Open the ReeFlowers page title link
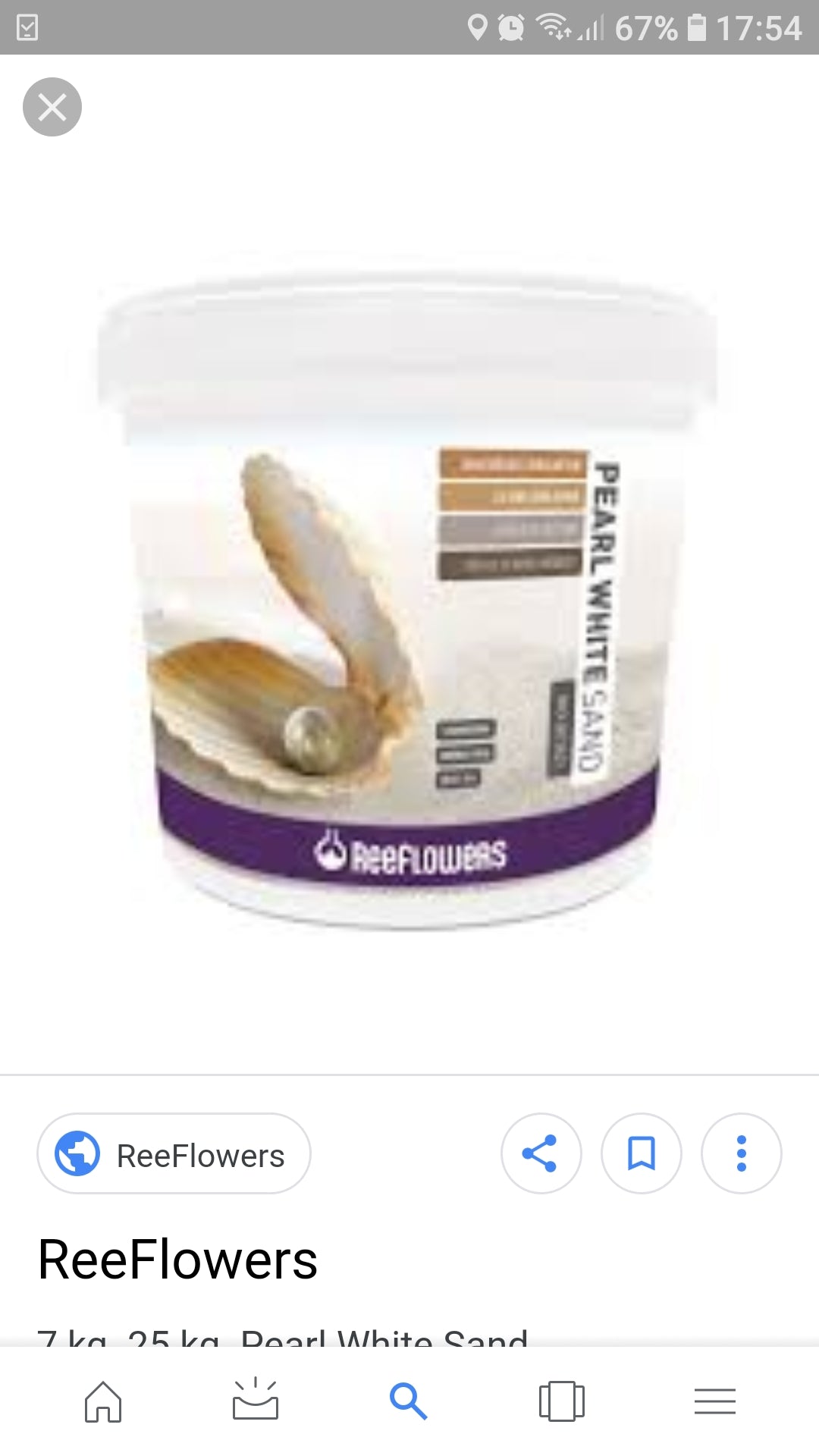 [178, 1257]
